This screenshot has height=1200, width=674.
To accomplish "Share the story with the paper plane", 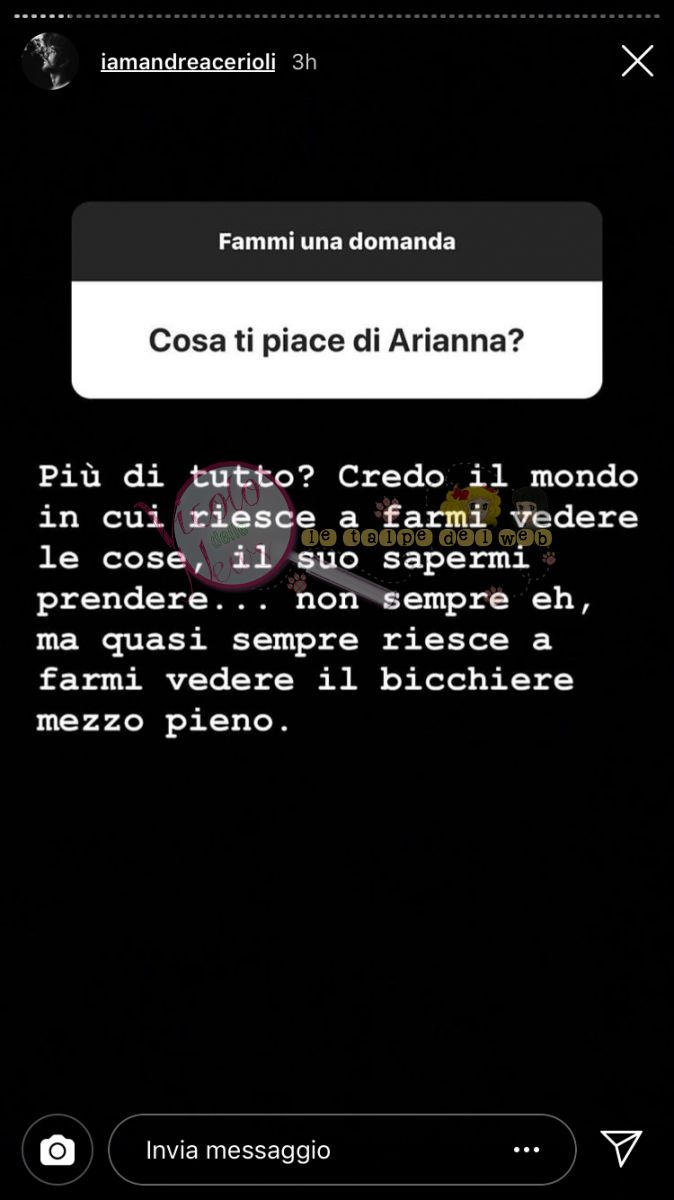I will [x=621, y=1148].
